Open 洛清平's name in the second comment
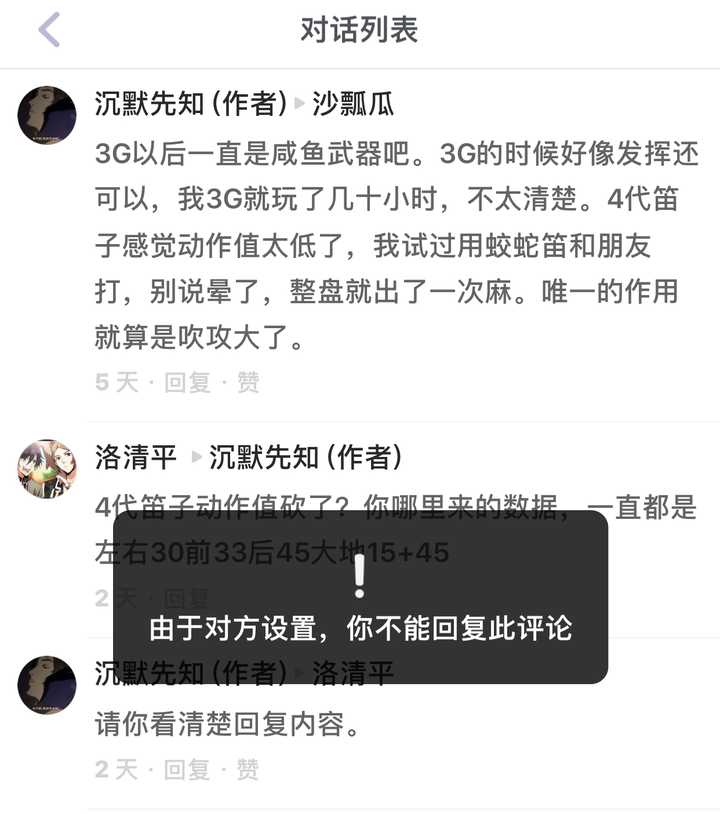 pyautogui.click(x=136, y=458)
